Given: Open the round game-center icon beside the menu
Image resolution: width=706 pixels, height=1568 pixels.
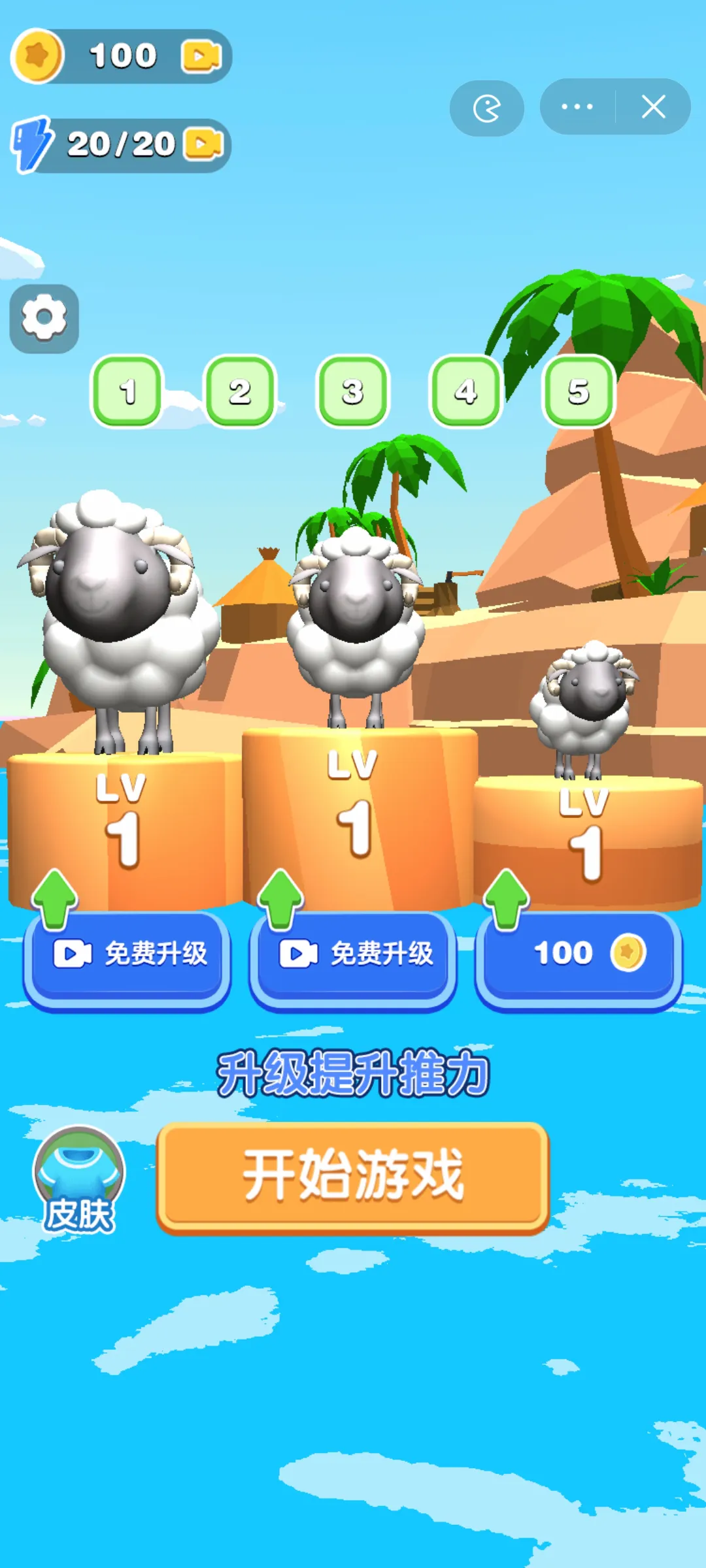Looking at the screenshot, I should click(x=486, y=108).
